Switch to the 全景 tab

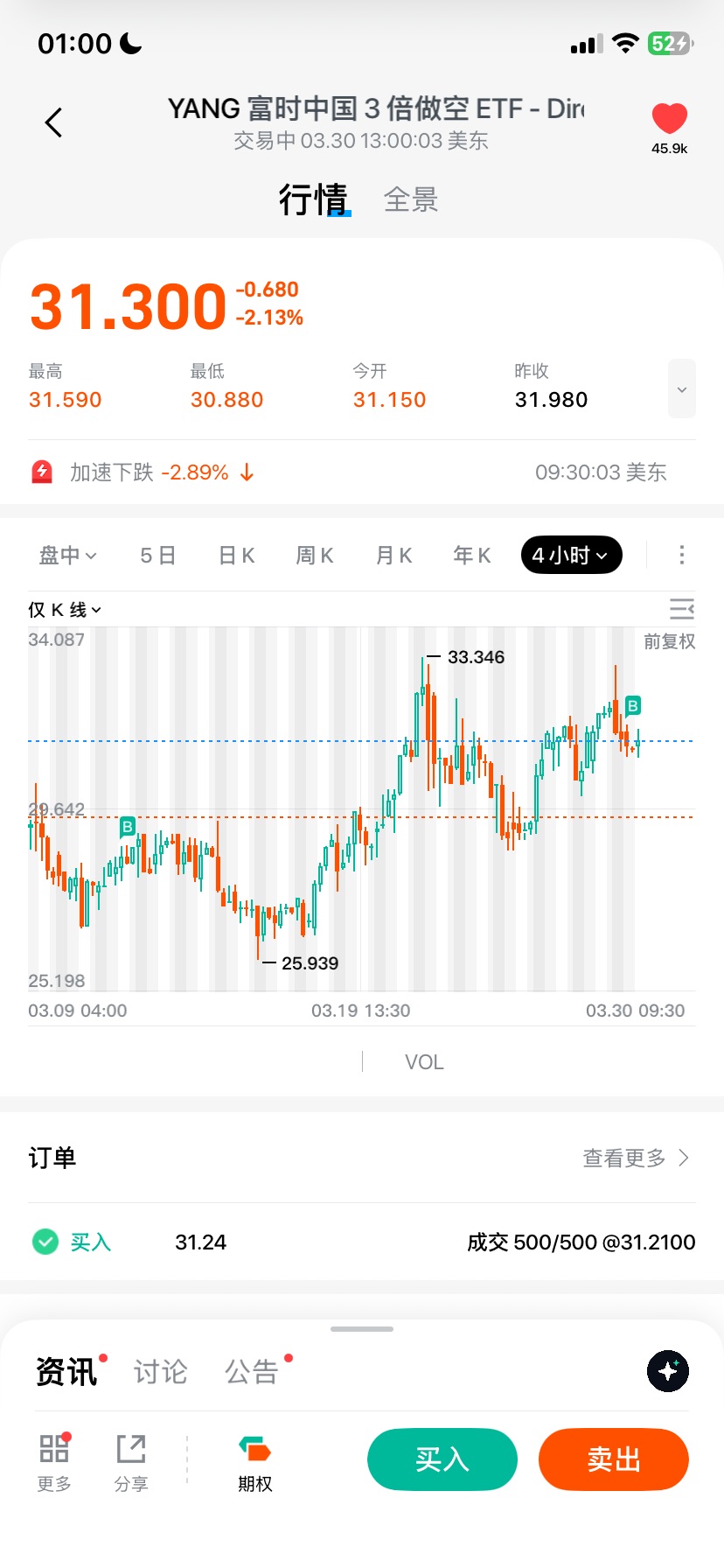click(410, 199)
